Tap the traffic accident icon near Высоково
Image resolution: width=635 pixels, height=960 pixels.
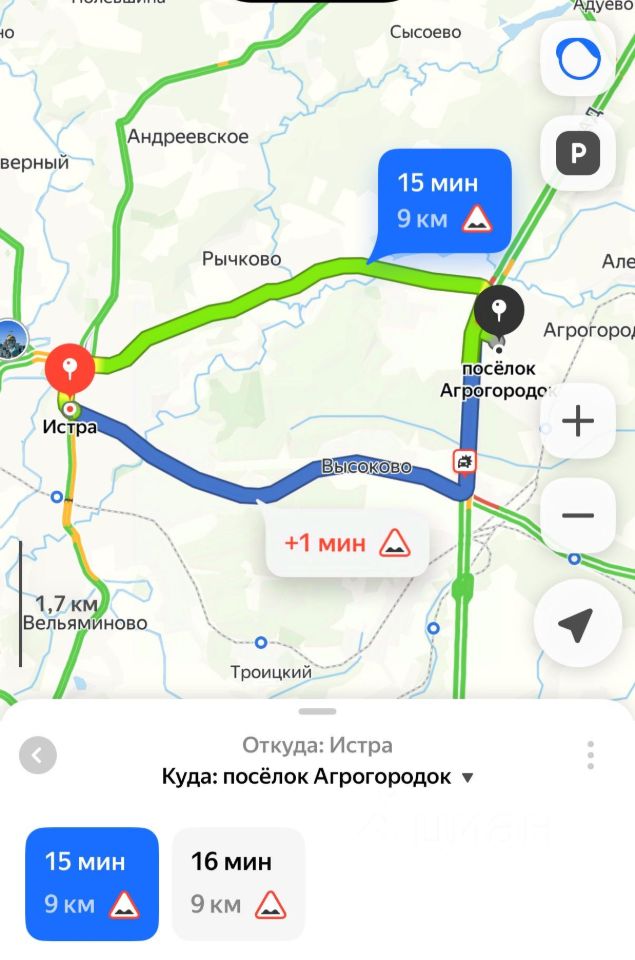pos(464,461)
